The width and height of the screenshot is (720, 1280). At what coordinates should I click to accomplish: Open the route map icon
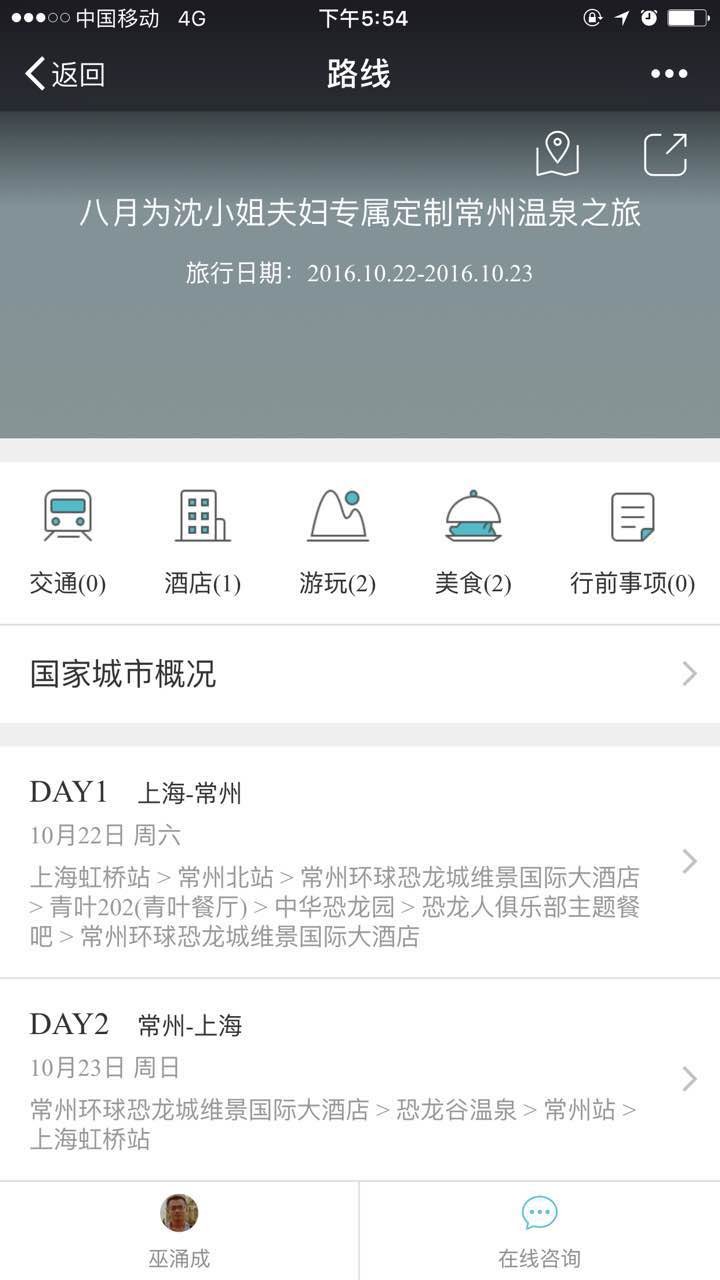[557, 154]
